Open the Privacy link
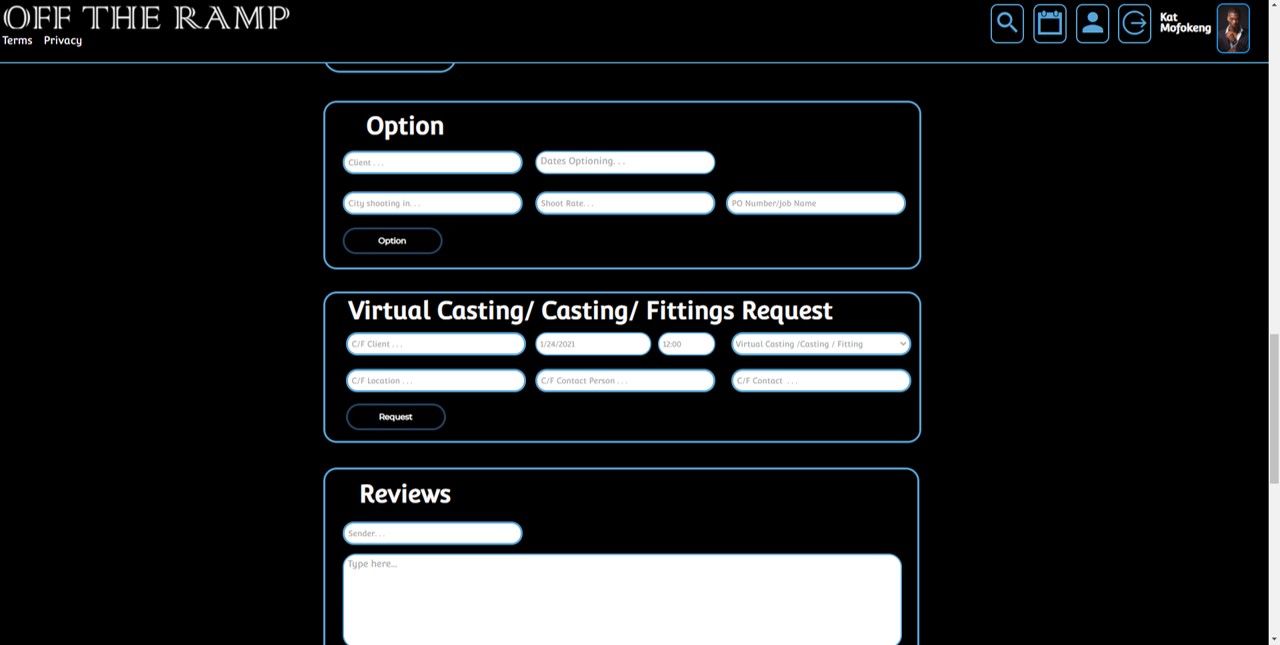This screenshot has width=1280, height=645. (63, 41)
